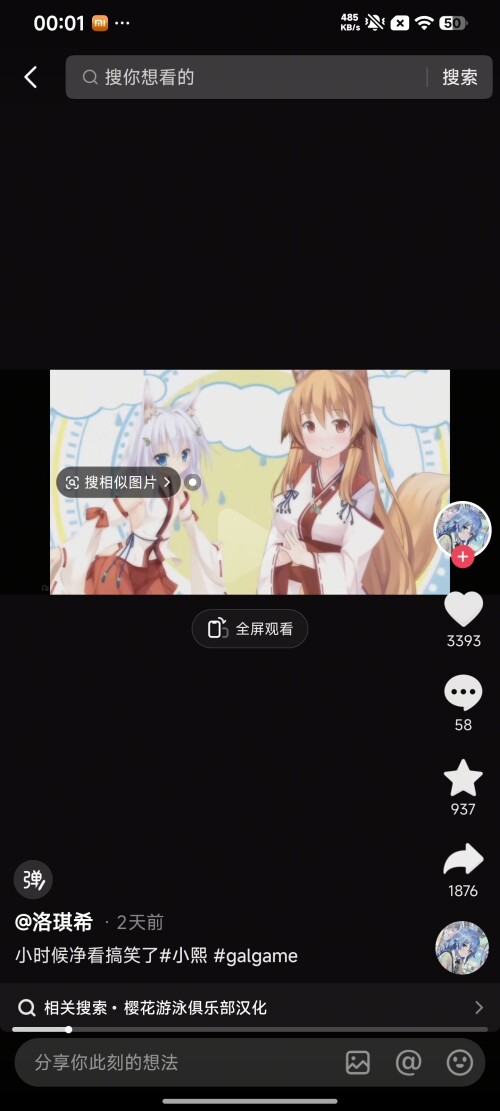Open the rotating music disc
Viewport: 500px width, 1111px height.
pos(462,947)
